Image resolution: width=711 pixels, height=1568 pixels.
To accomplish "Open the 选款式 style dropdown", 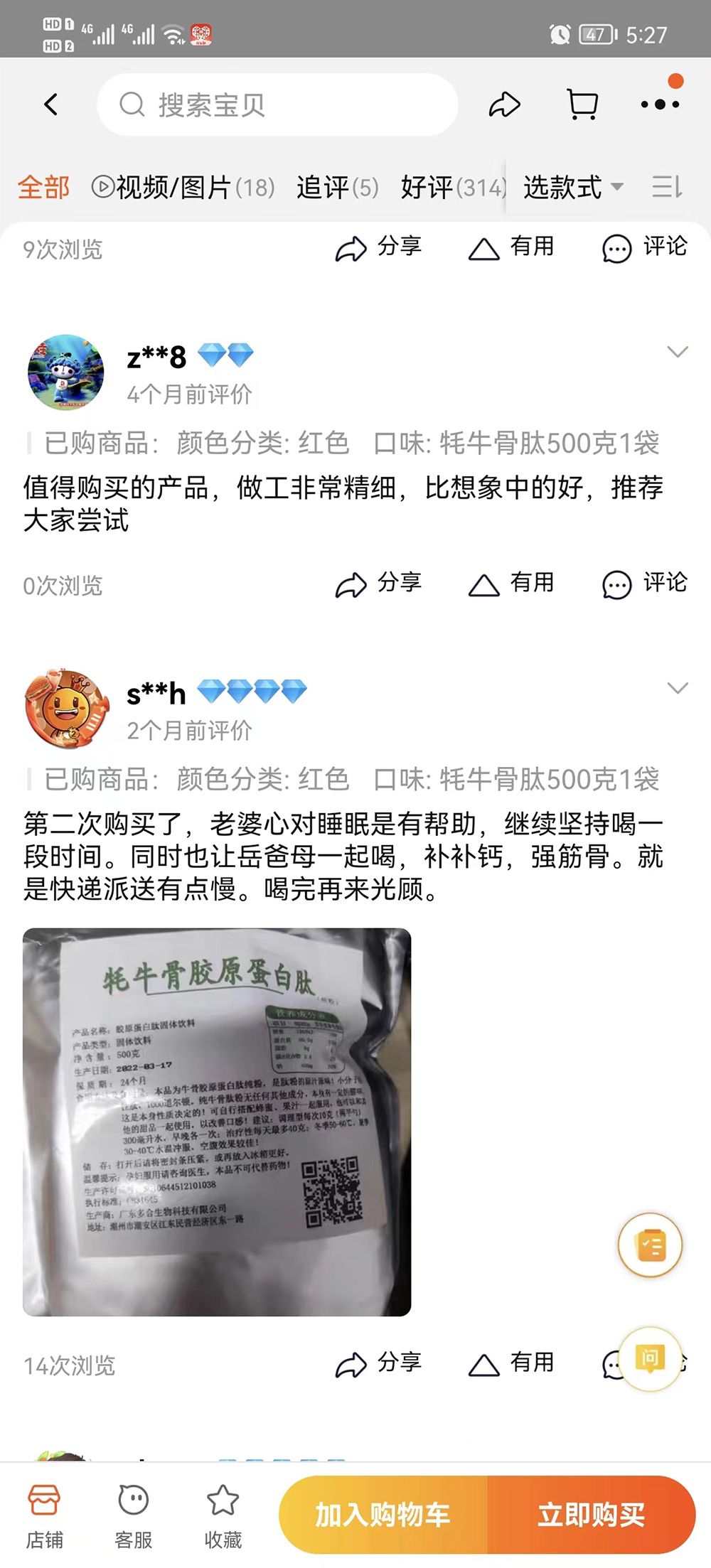I will tap(573, 188).
